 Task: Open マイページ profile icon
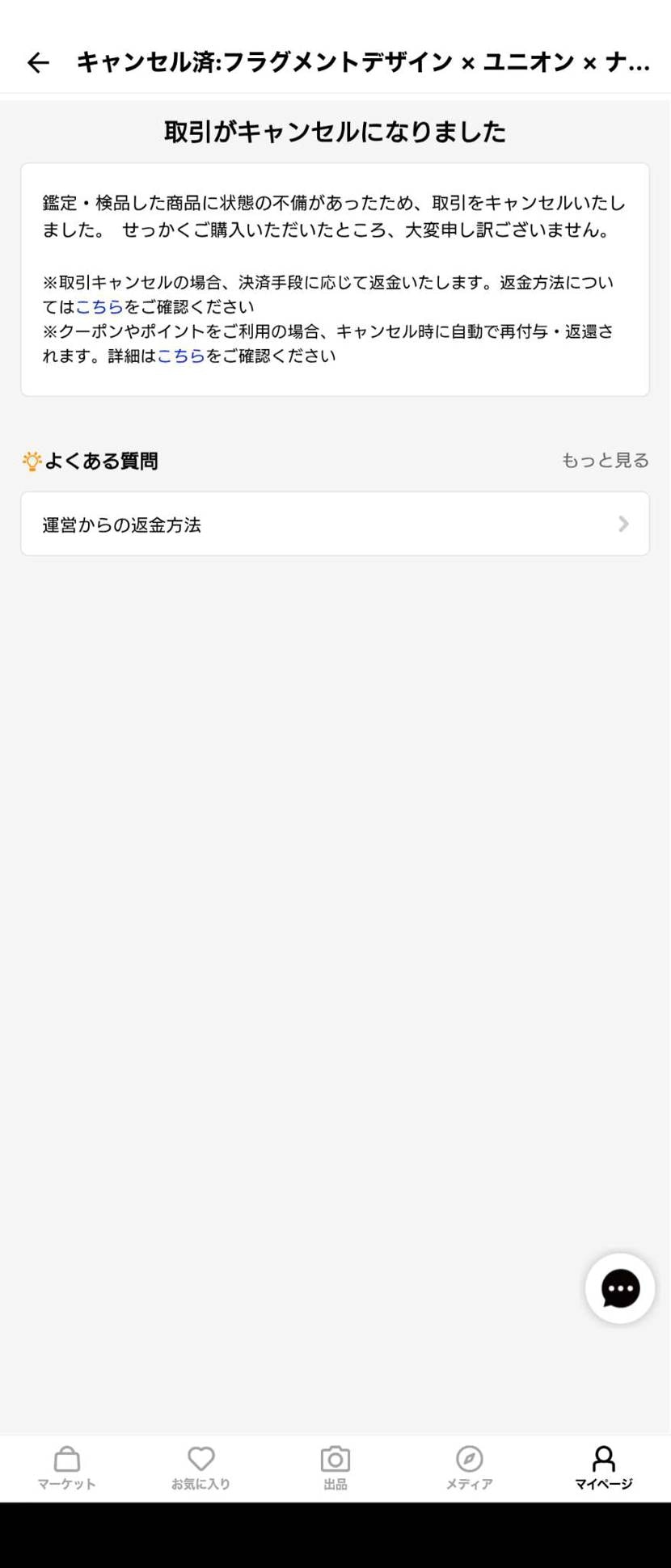pyautogui.click(x=604, y=1455)
